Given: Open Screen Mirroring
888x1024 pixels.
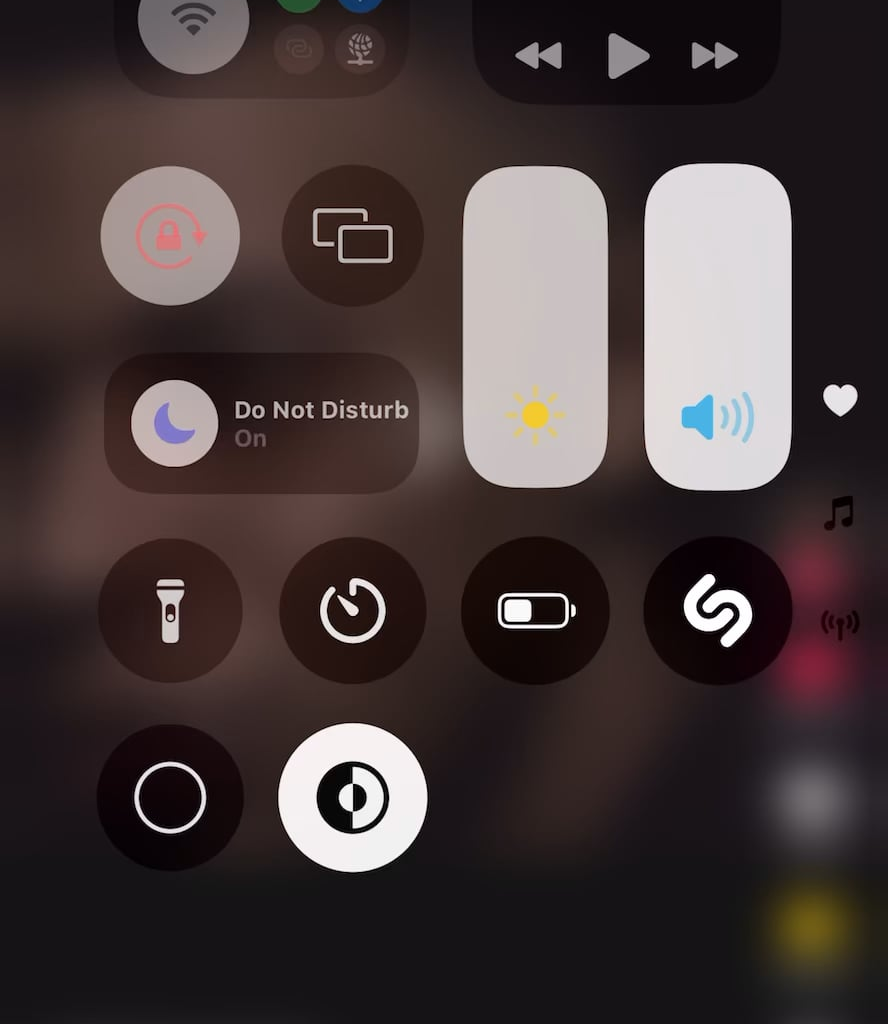Looking at the screenshot, I should pyautogui.click(x=352, y=236).
